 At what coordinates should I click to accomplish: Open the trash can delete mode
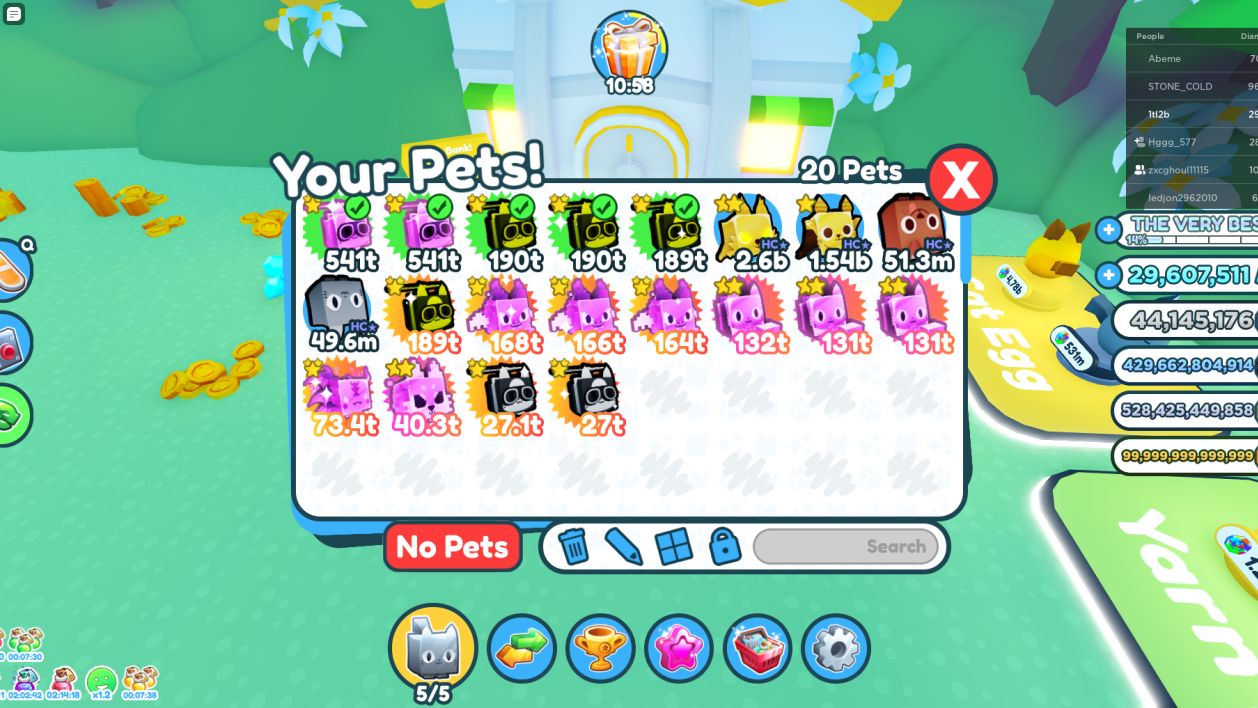point(574,547)
